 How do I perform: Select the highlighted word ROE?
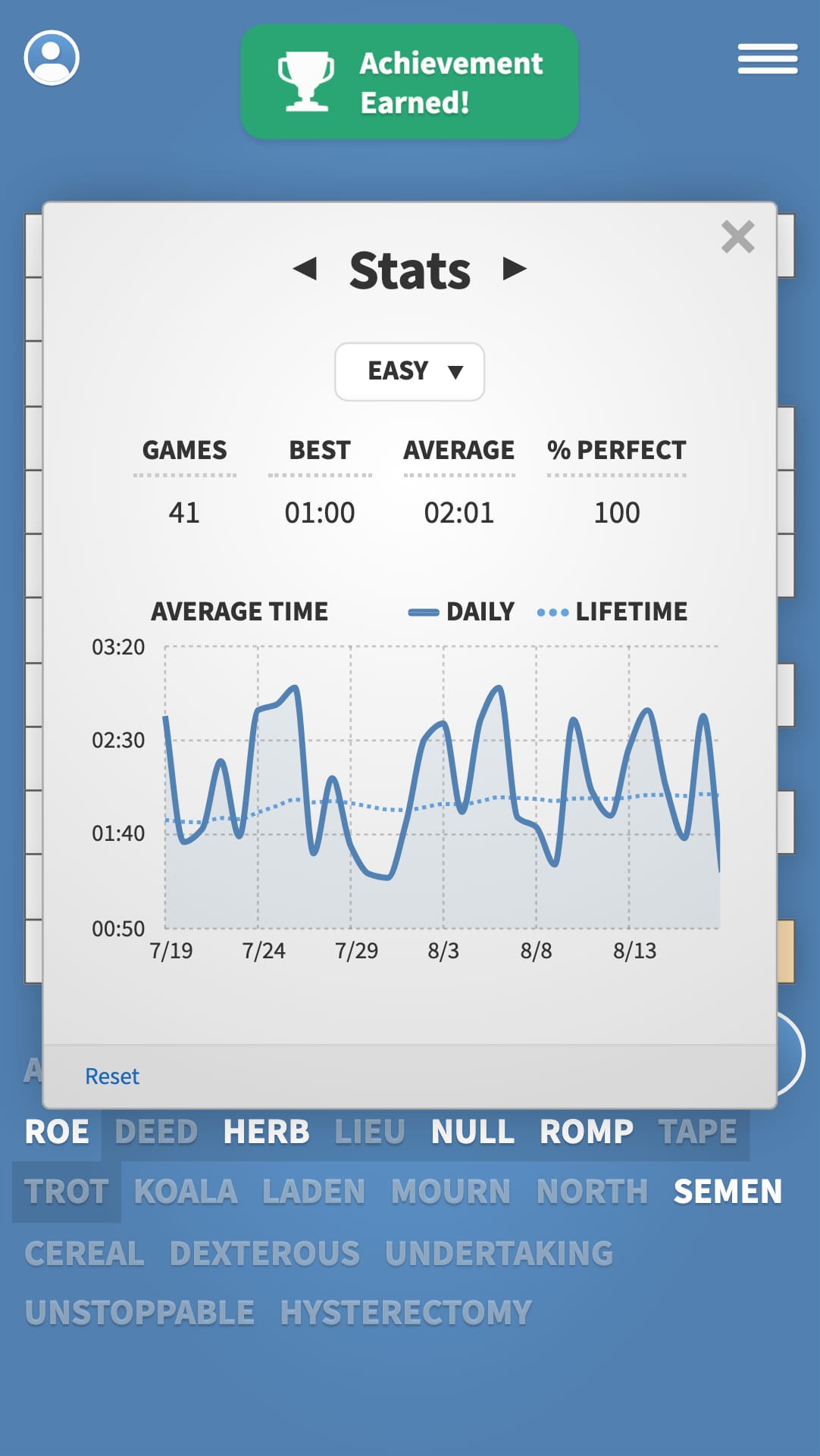pyautogui.click(x=57, y=1131)
